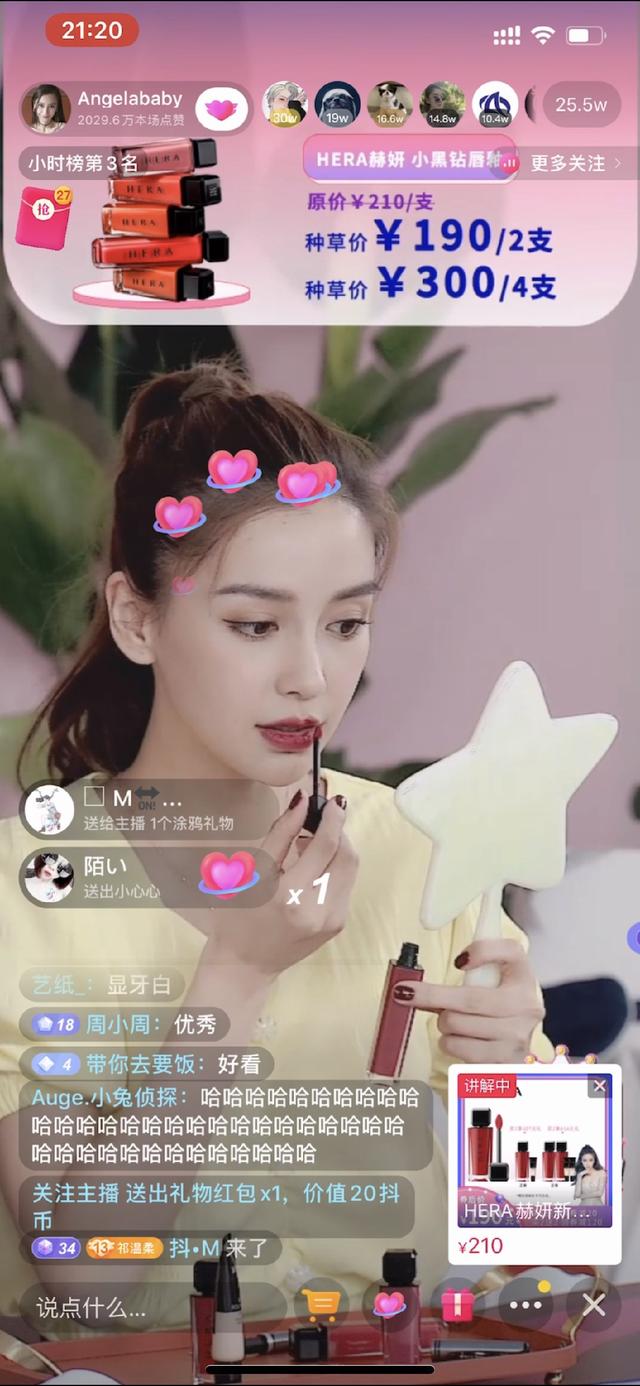Dismiss the 讲解中 product card
640x1386 pixels.
(x=599, y=1086)
